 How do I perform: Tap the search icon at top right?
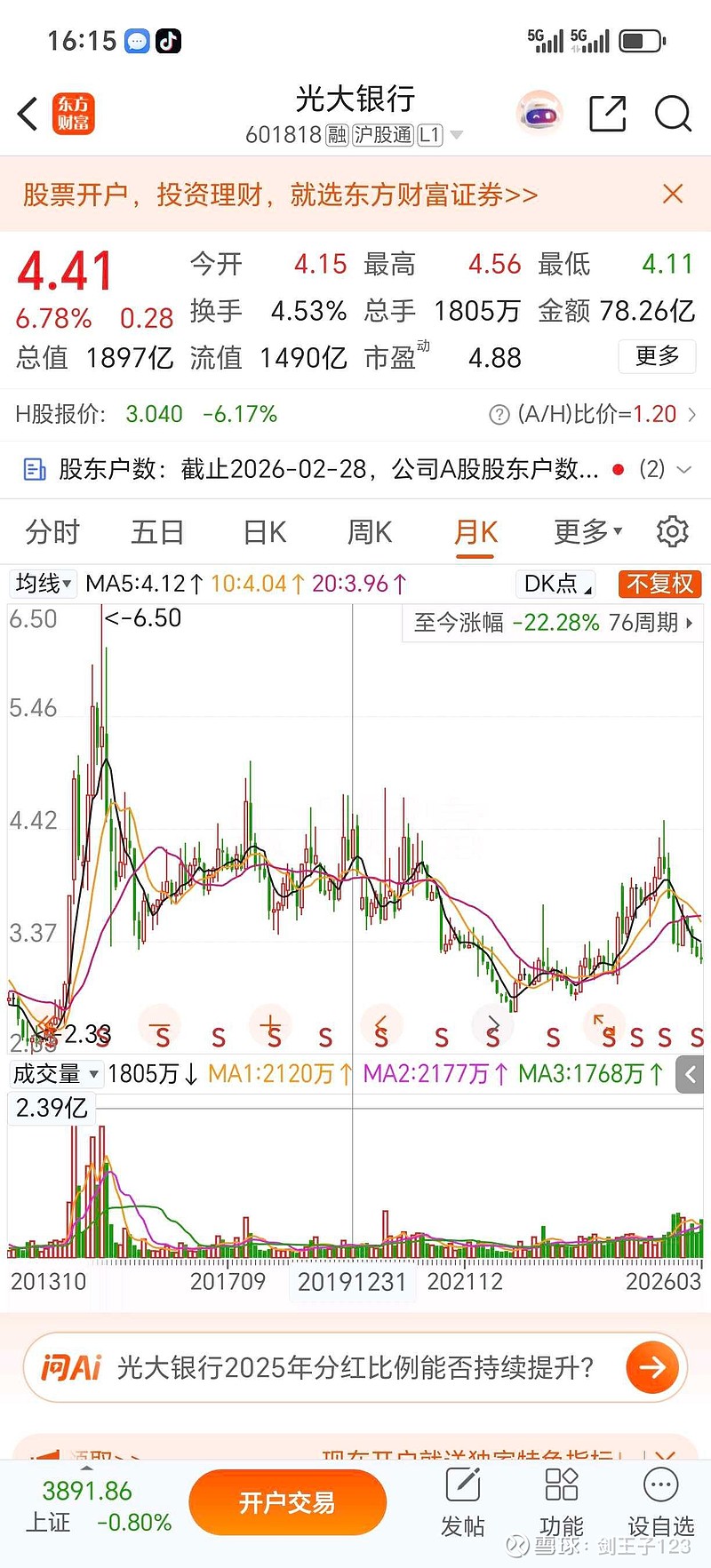tap(673, 115)
